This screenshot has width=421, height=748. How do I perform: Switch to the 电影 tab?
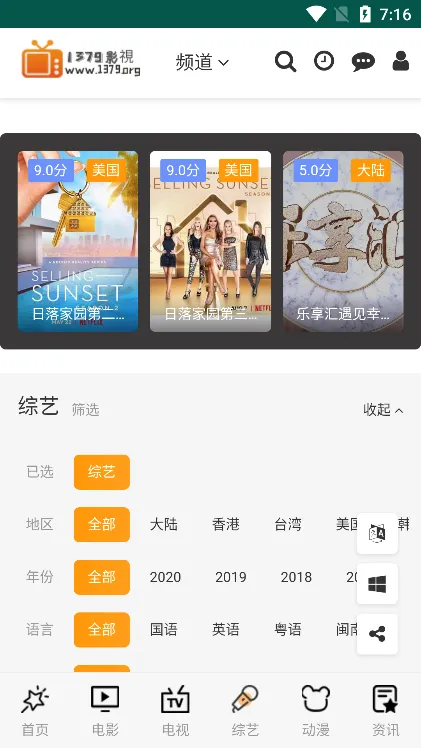105,711
